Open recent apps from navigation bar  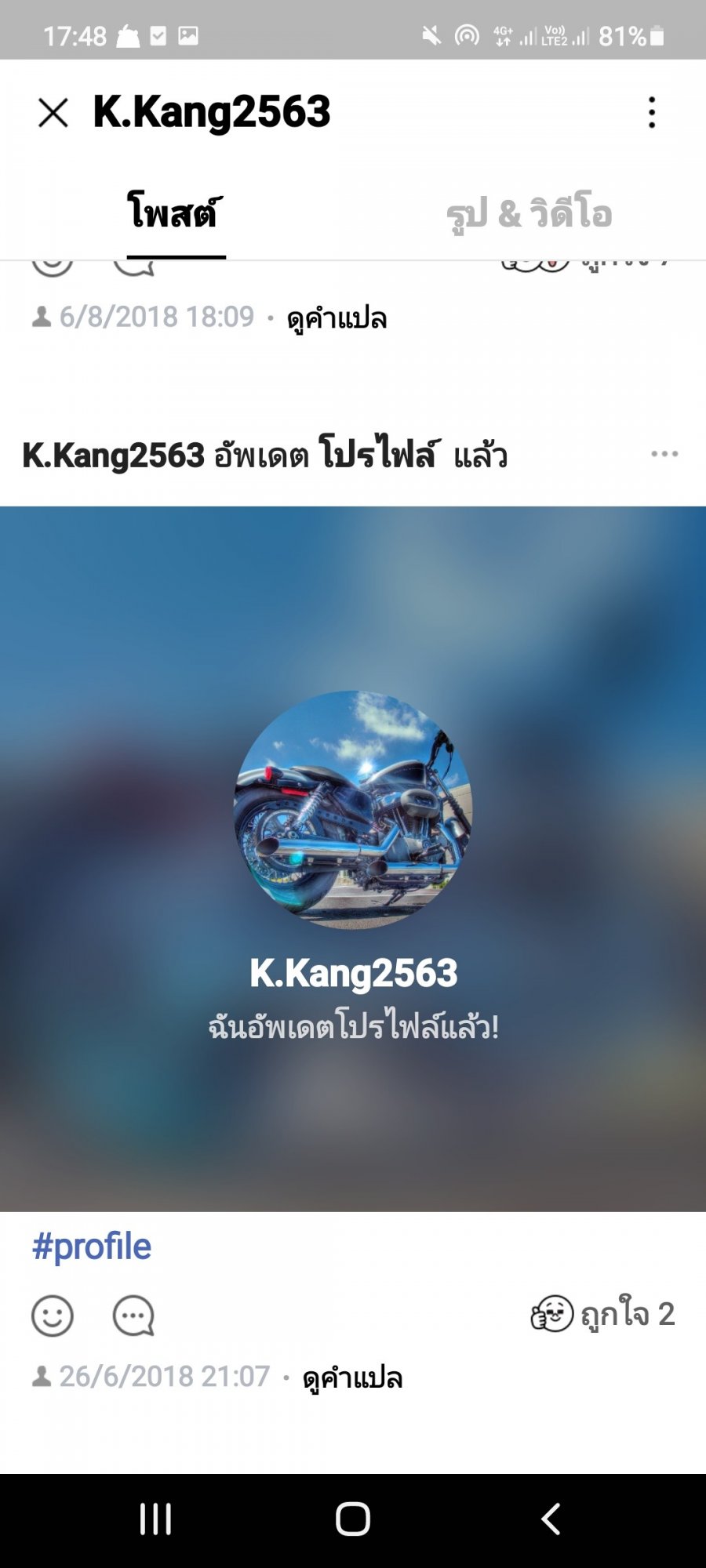pyautogui.click(x=155, y=1519)
